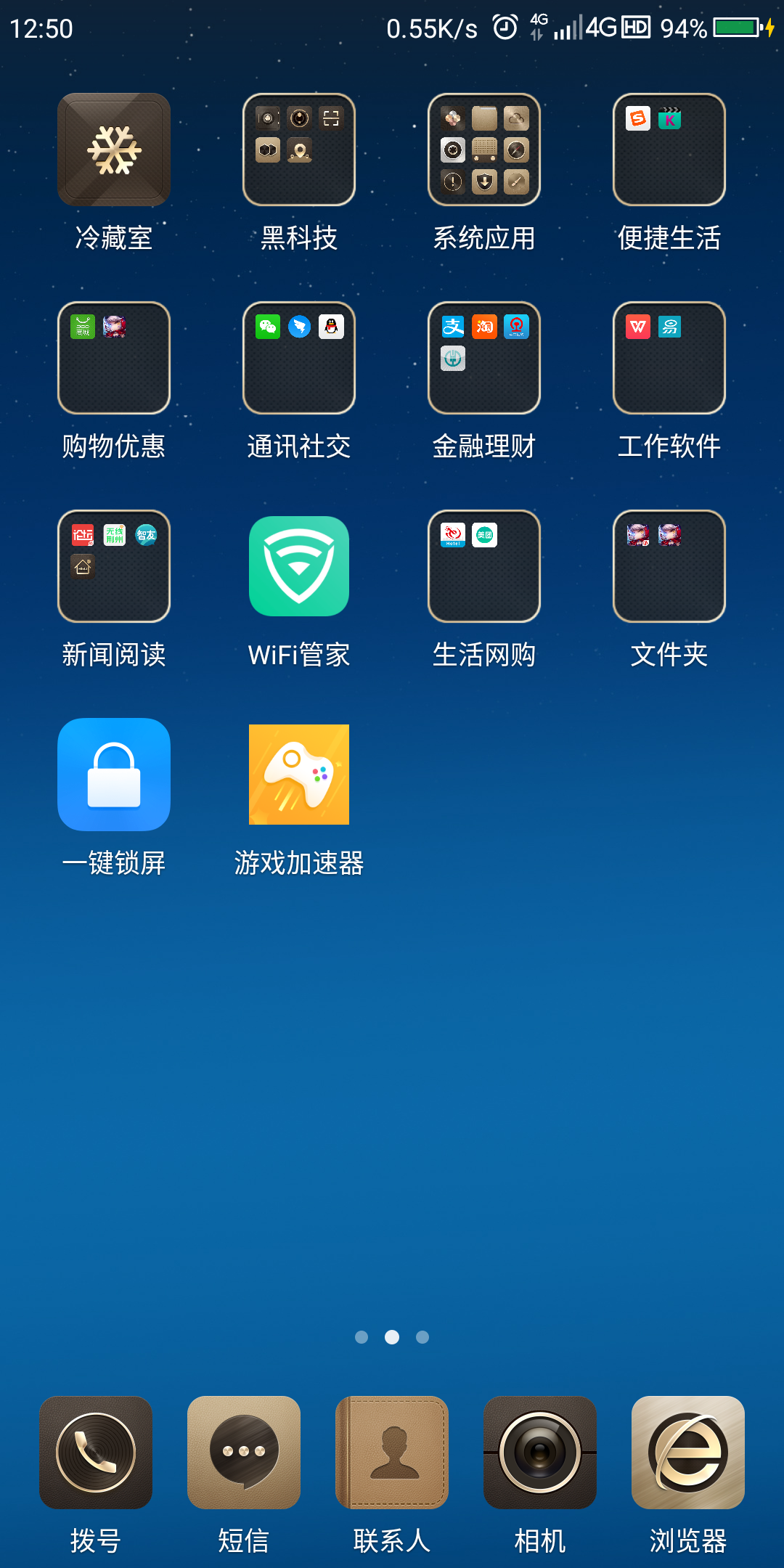Expand the 金融理财 finance folder
This screenshot has width=784, height=1568.
click(483, 357)
